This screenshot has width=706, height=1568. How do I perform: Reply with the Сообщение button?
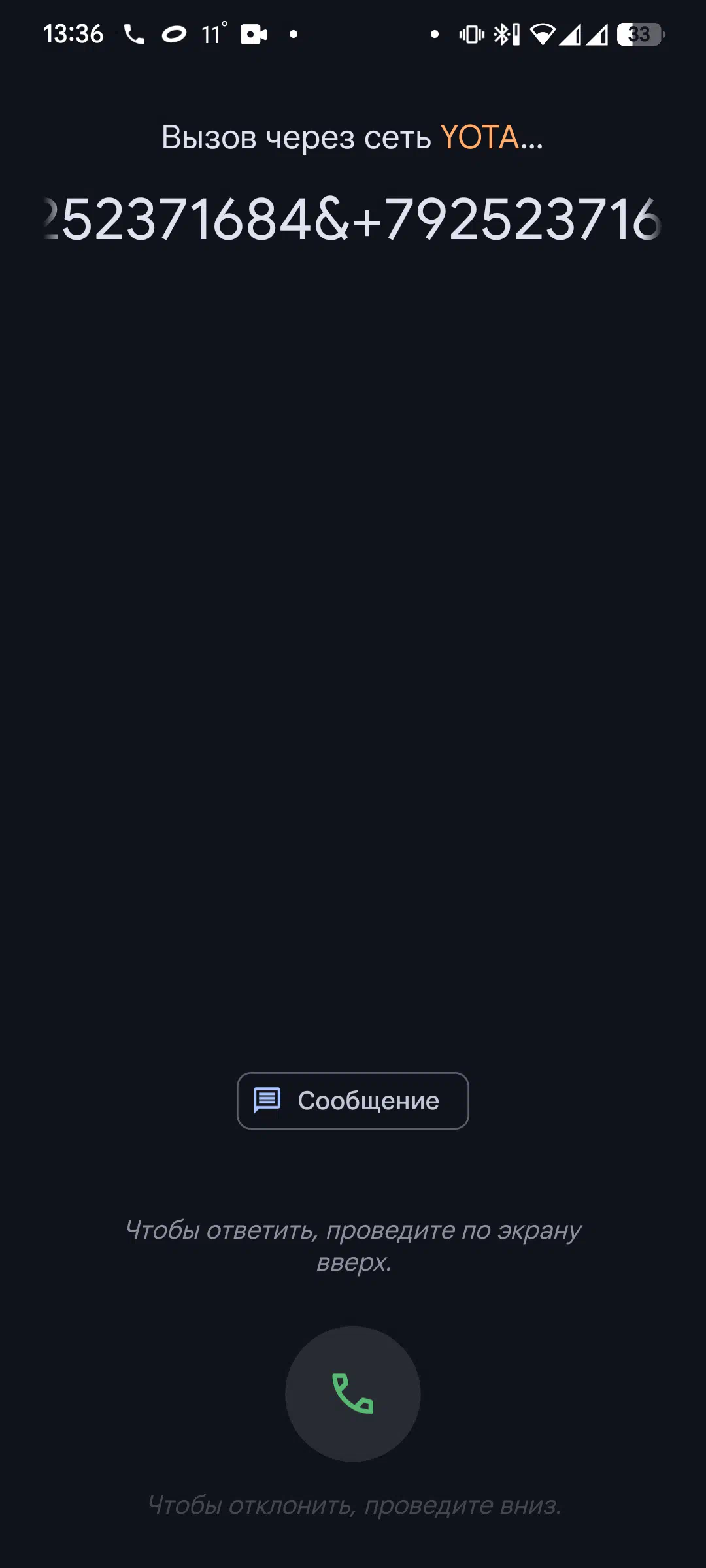[353, 1101]
